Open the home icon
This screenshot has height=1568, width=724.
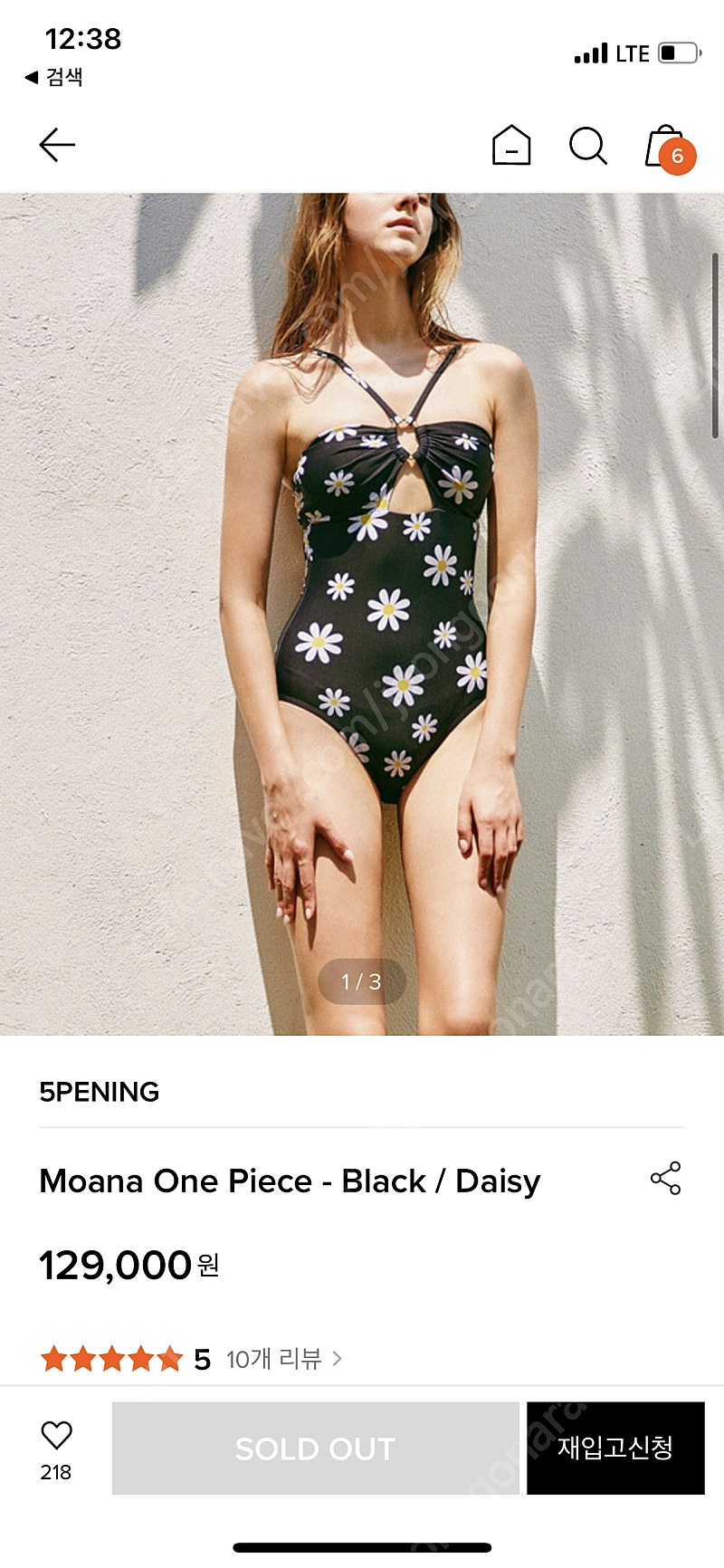(x=511, y=145)
